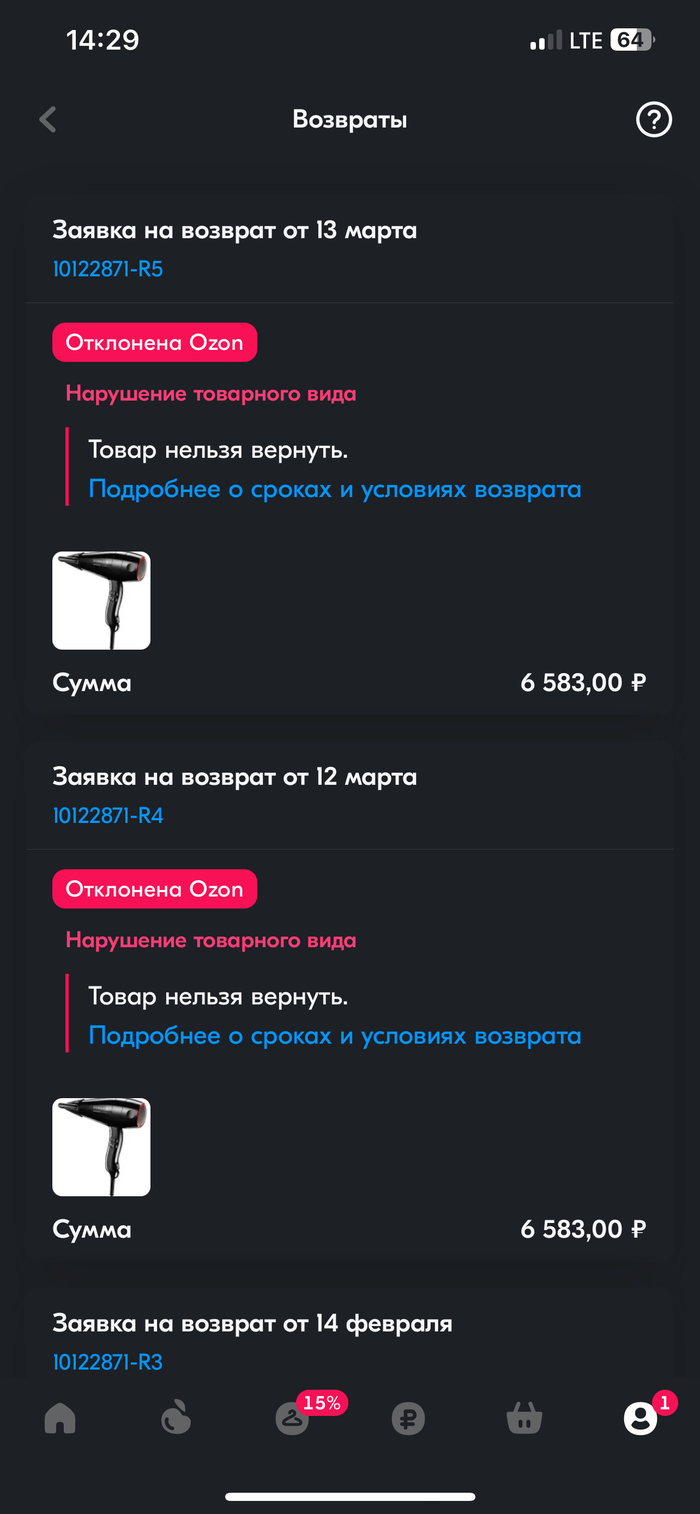Viewport: 700px width, 1514px height.
Task: Open return terms link in 13 марта request
Action: tap(335, 489)
